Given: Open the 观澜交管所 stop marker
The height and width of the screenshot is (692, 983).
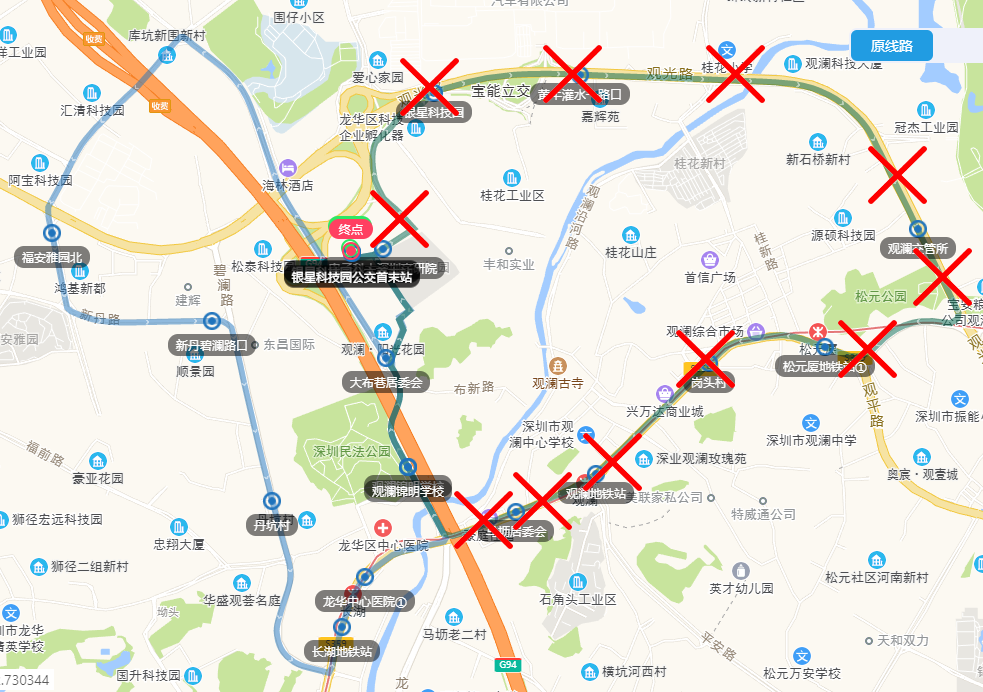Looking at the screenshot, I should (917, 229).
